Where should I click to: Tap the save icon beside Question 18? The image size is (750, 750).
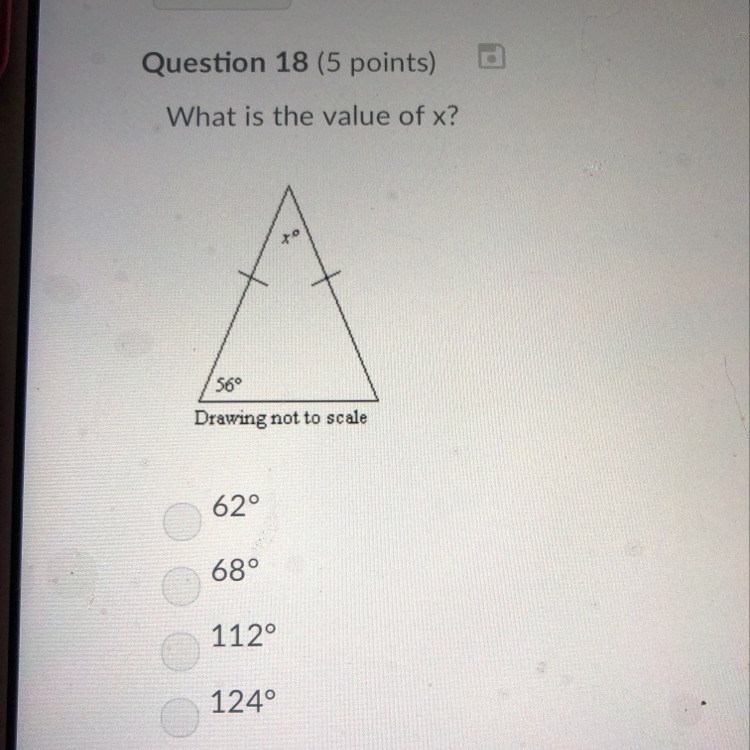492,56
